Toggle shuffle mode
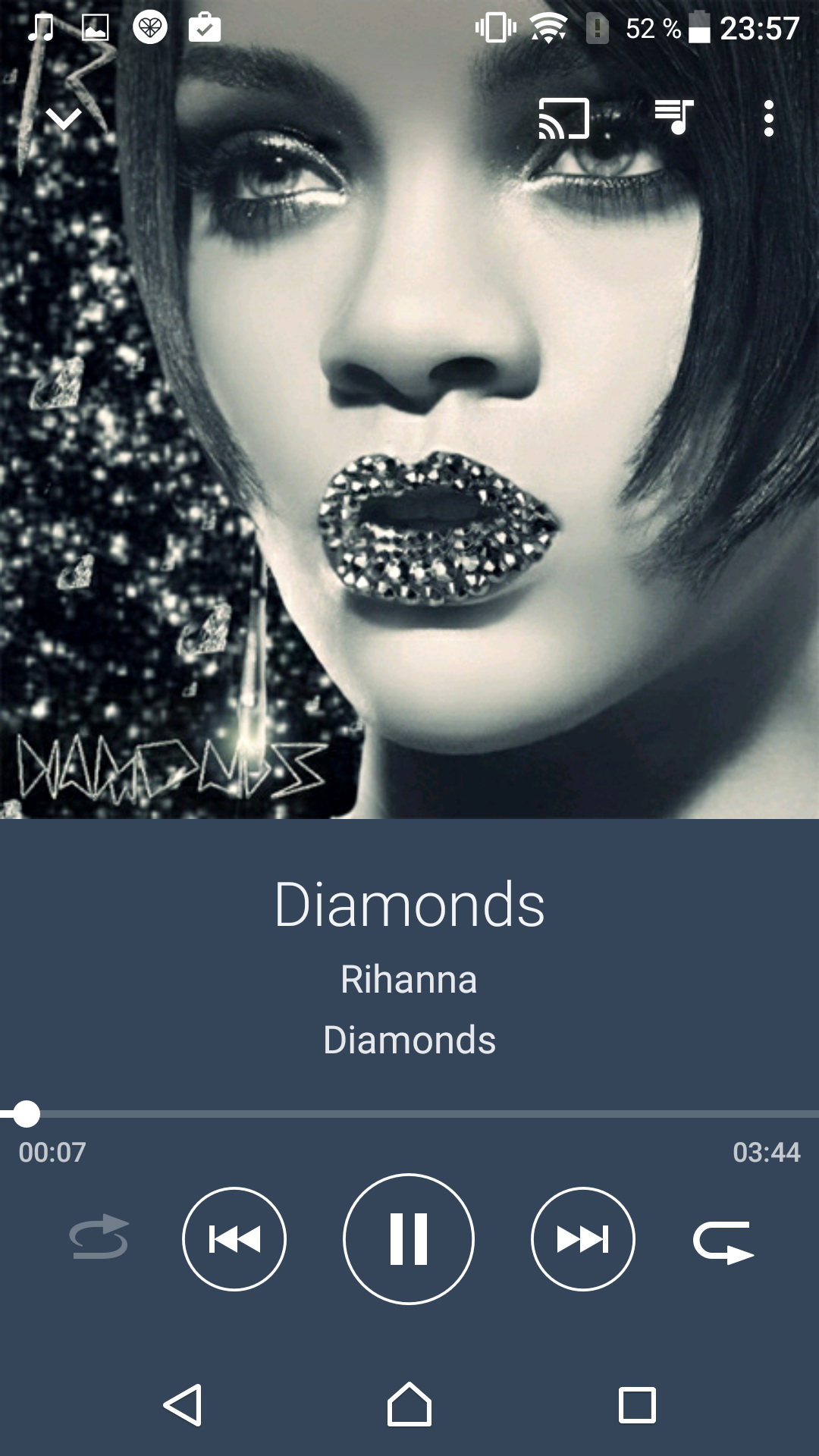The image size is (819, 1456). click(99, 1238)
